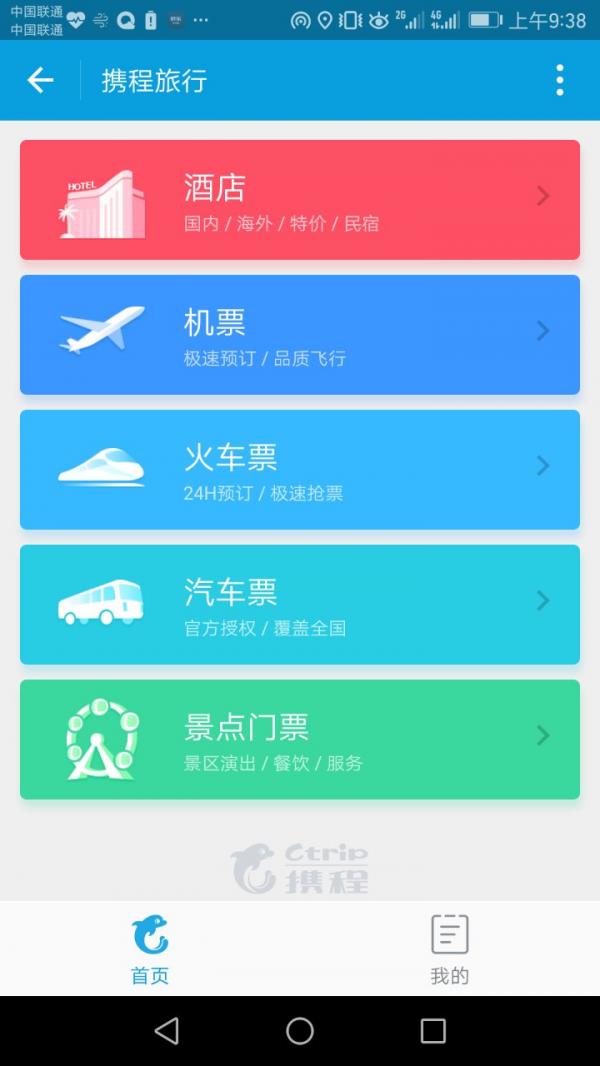Open recent apps from the navigation bar
The width and height of the screenshot is (600, 1066).
pyautogui.click(x=433, y=1031)
